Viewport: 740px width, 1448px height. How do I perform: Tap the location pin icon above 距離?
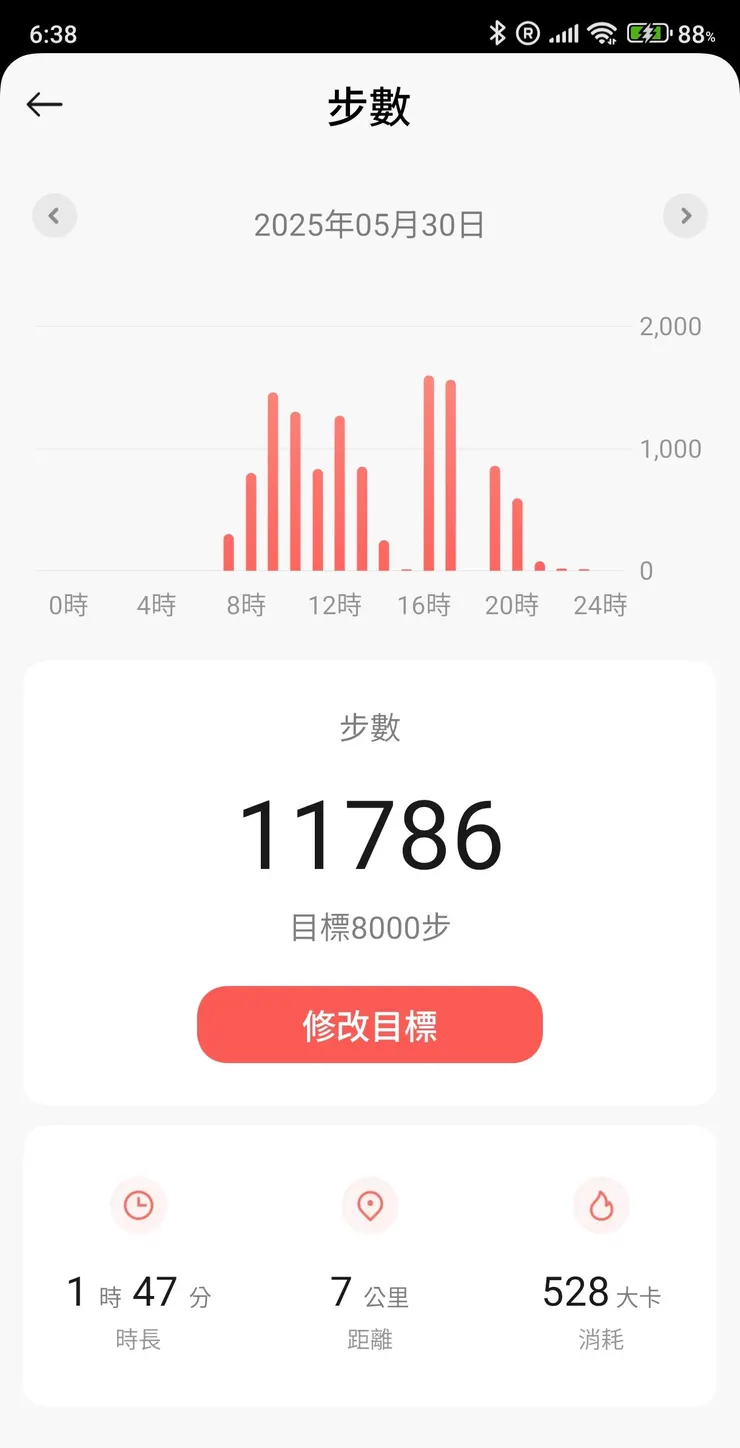click(370, 1206)
